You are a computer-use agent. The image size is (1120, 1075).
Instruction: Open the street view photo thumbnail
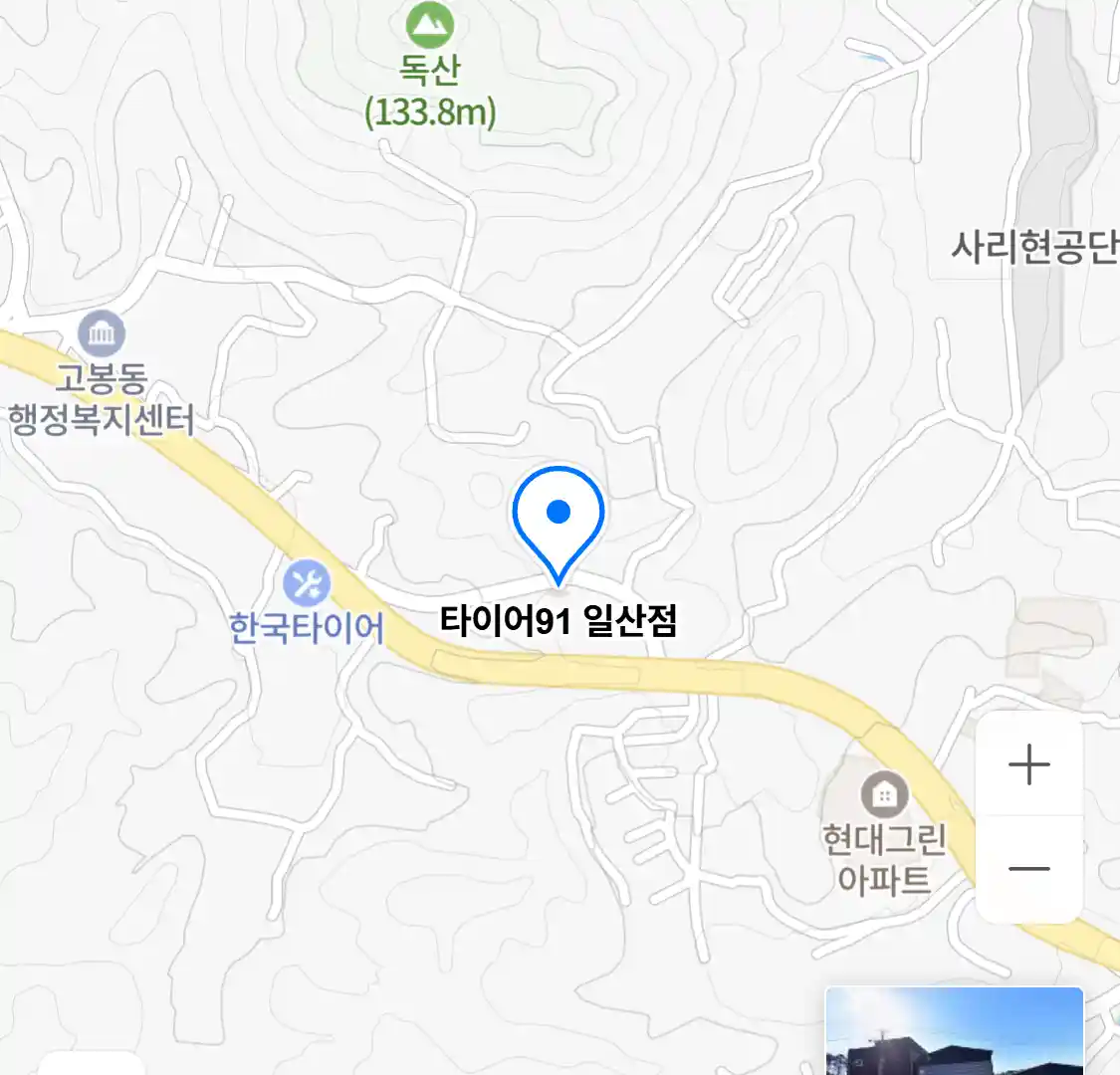(954, 1031)
